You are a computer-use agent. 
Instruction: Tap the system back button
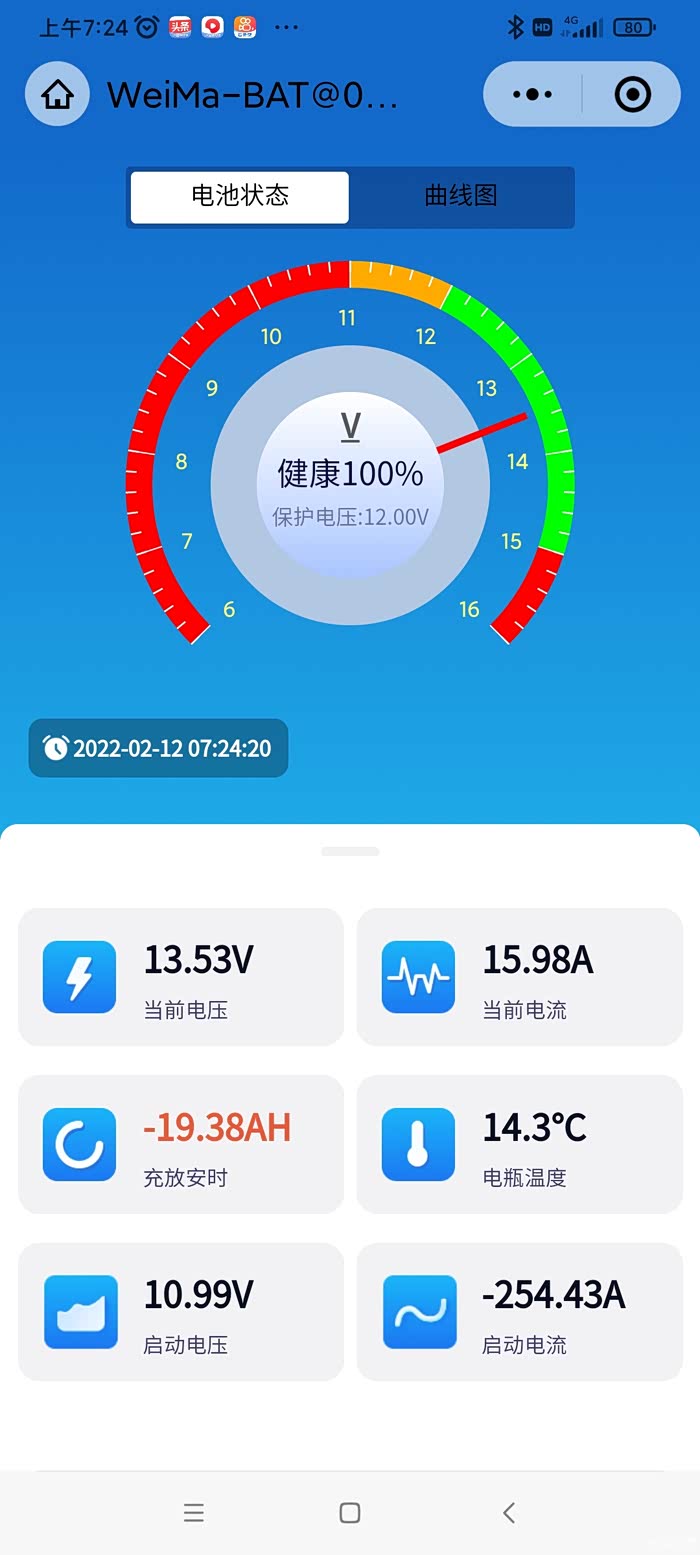pos(509,1512)
